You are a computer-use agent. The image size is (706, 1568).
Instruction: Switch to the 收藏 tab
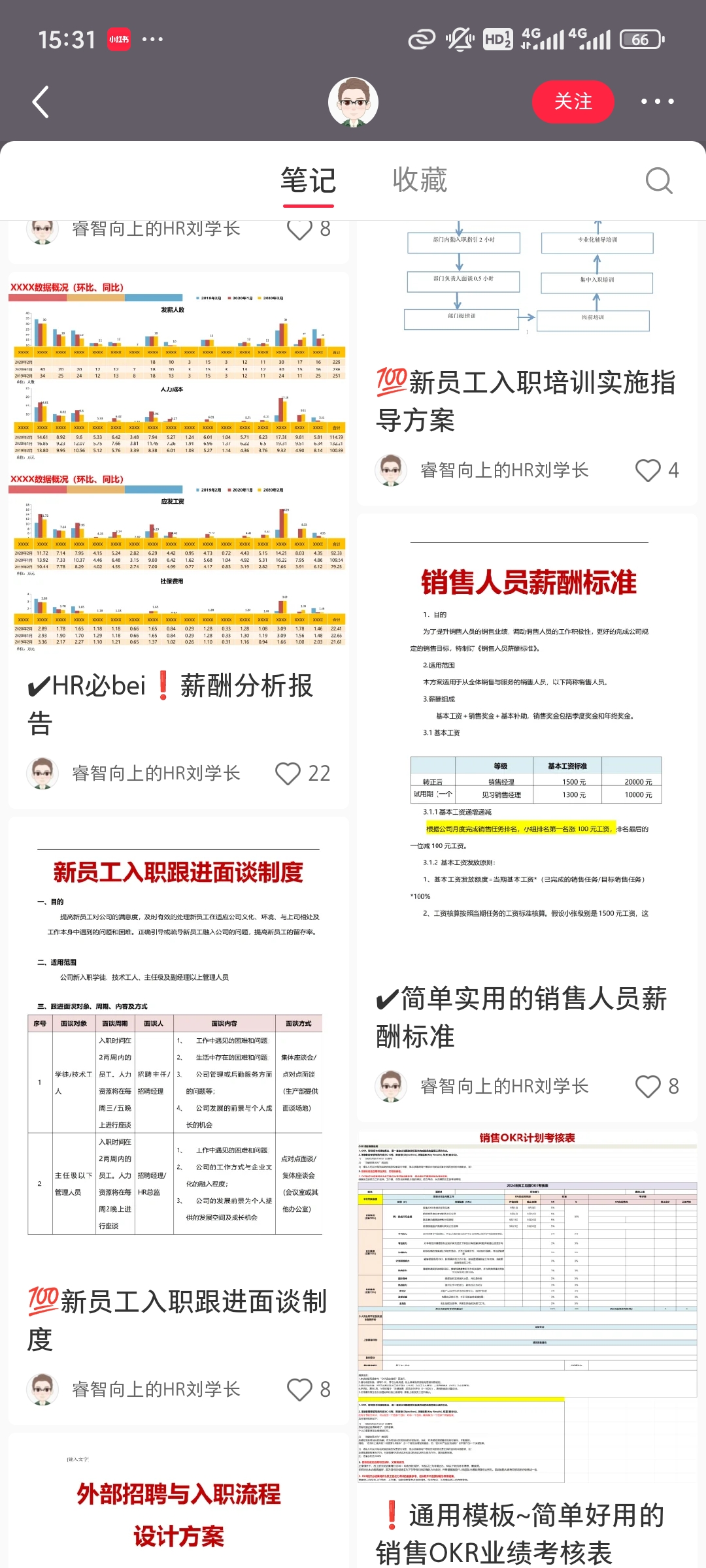coord(420,180)
